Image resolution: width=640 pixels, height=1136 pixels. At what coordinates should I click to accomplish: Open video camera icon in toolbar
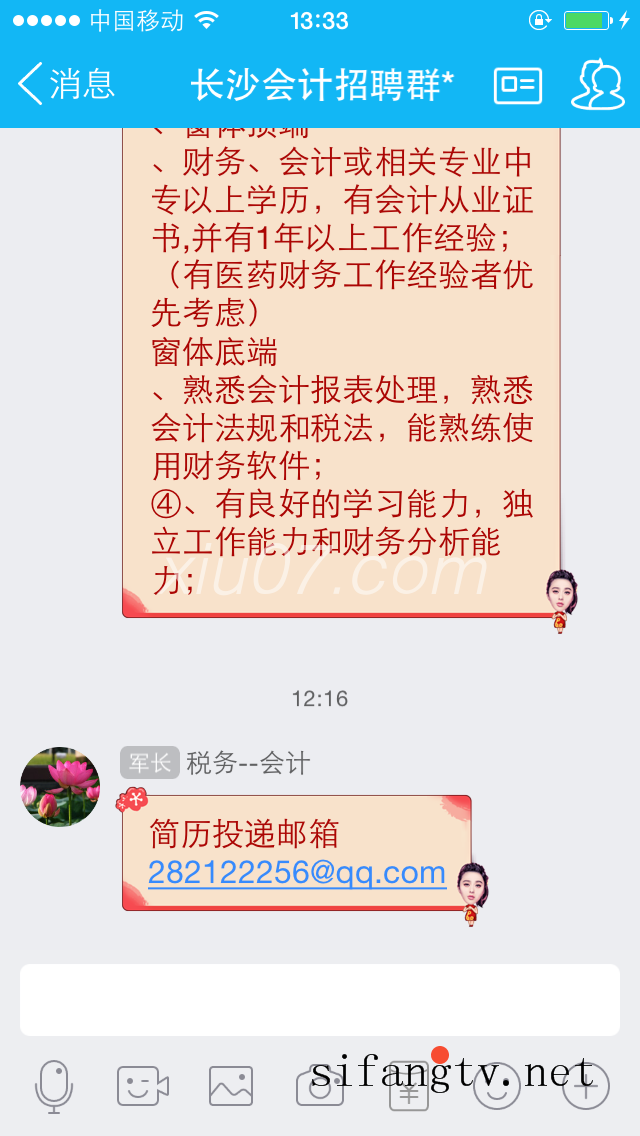[x=142, y=1086]
